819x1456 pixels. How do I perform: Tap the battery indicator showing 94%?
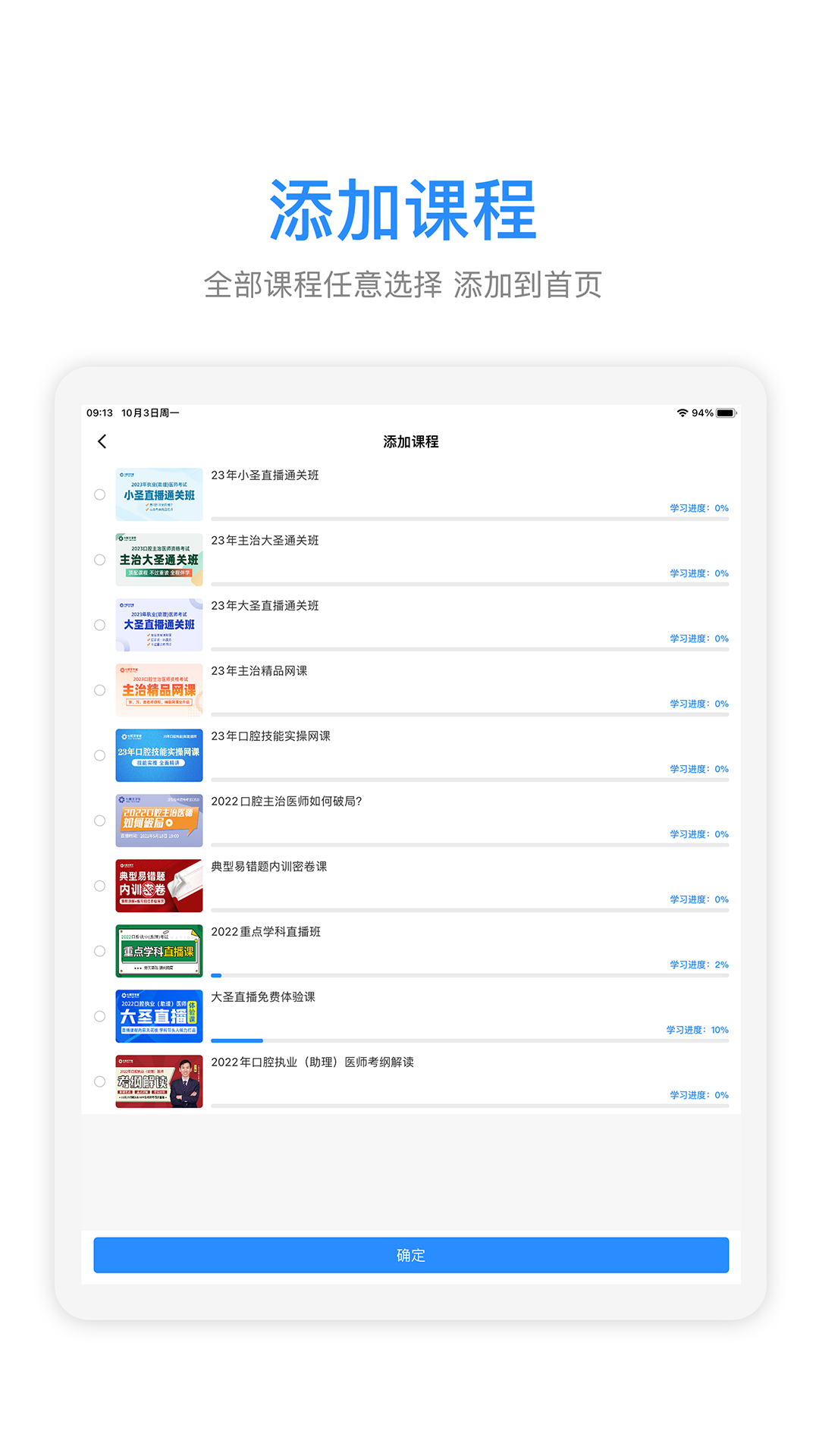tap(723, 413)
